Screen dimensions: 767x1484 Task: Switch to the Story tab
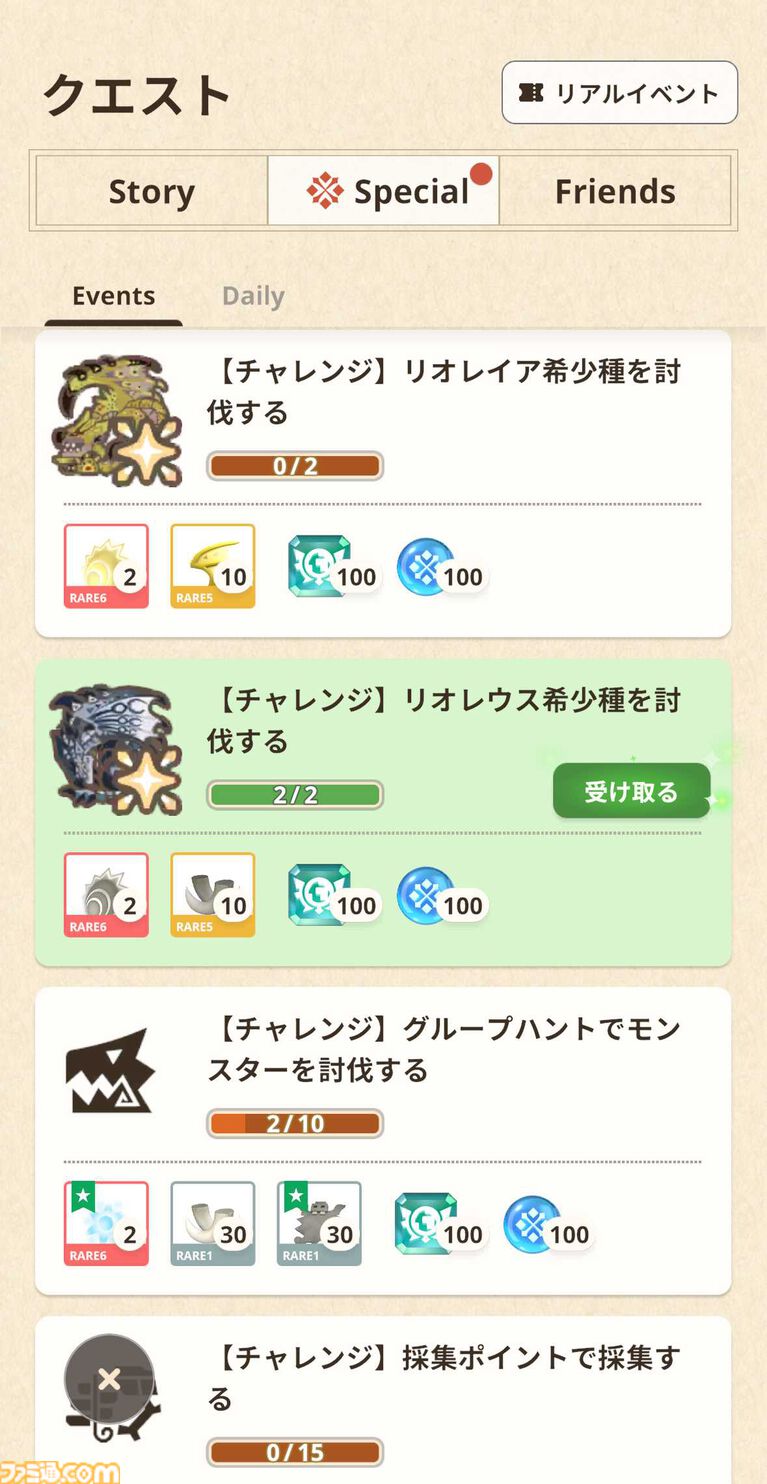pos(152,191)
